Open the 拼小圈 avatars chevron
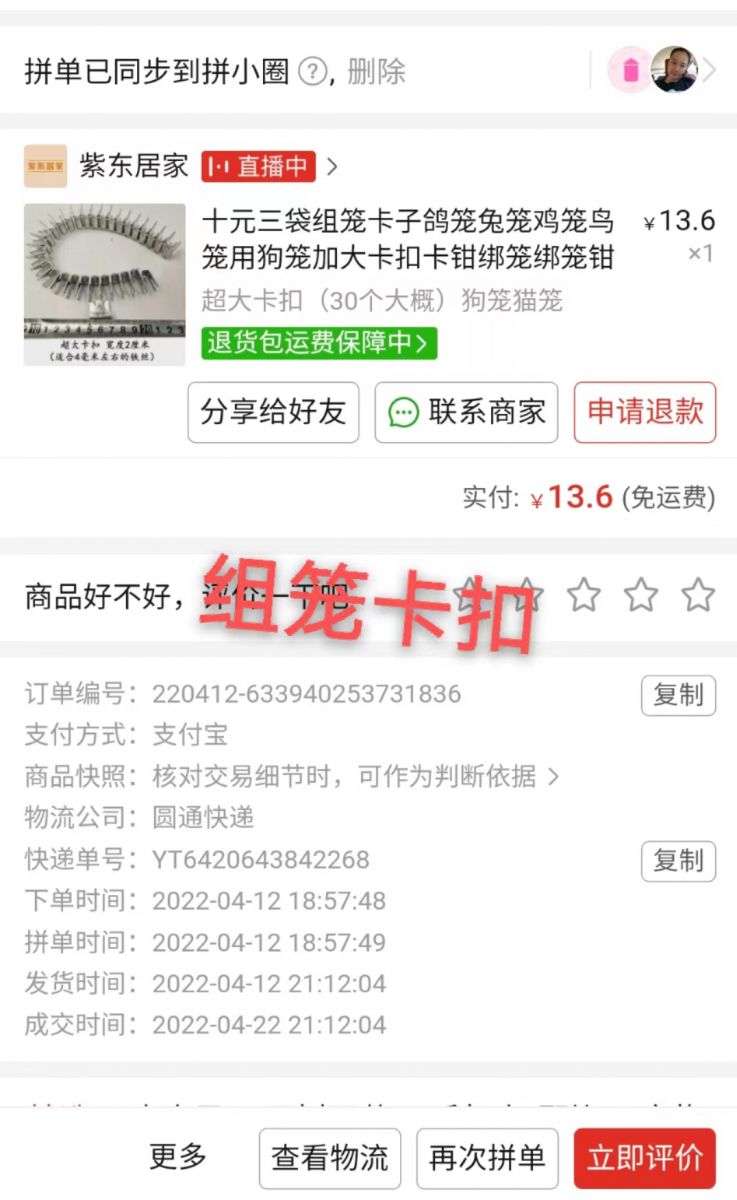This screenshot has height=1200, width=737. (709, 70)
